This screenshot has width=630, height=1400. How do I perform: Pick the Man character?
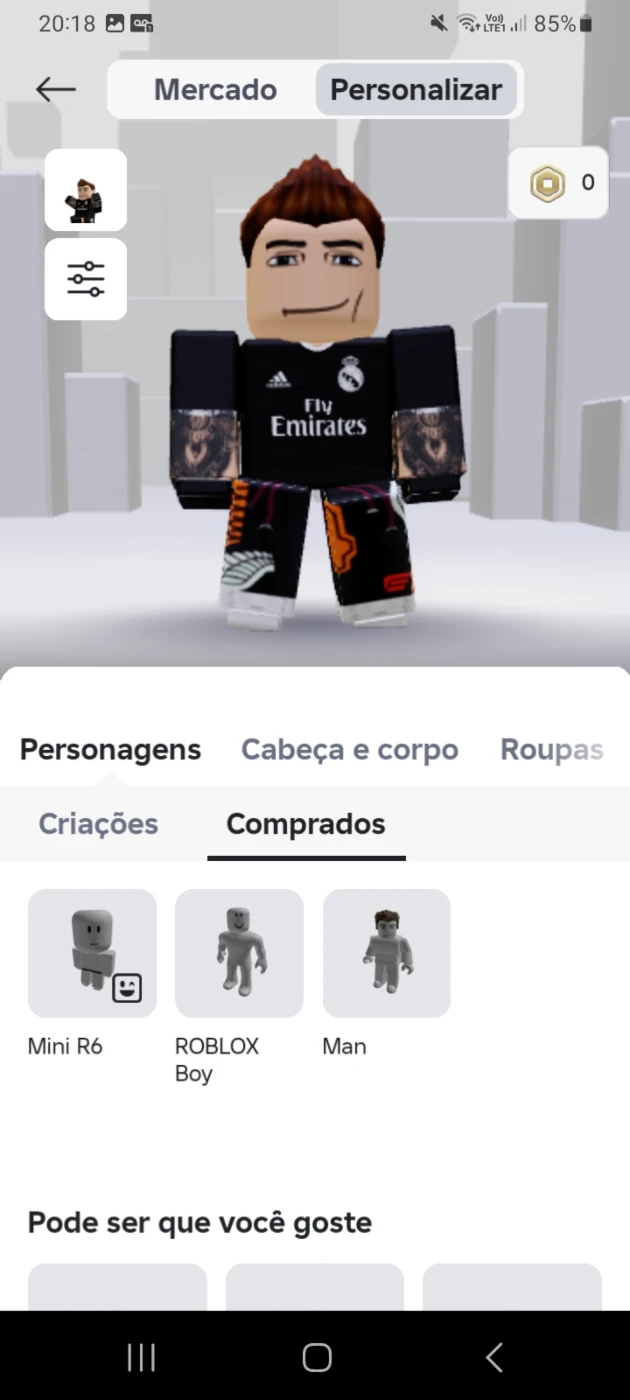387,953
